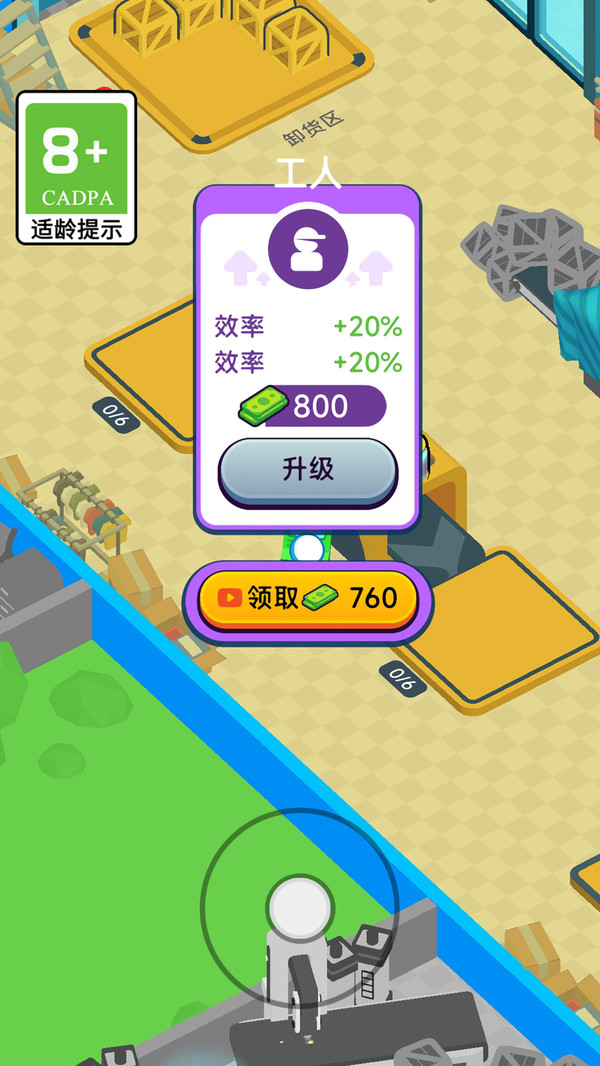Claim 760 cash via the 领取 video button
The height and width of the screenshot is (1066, 600).
308,599
